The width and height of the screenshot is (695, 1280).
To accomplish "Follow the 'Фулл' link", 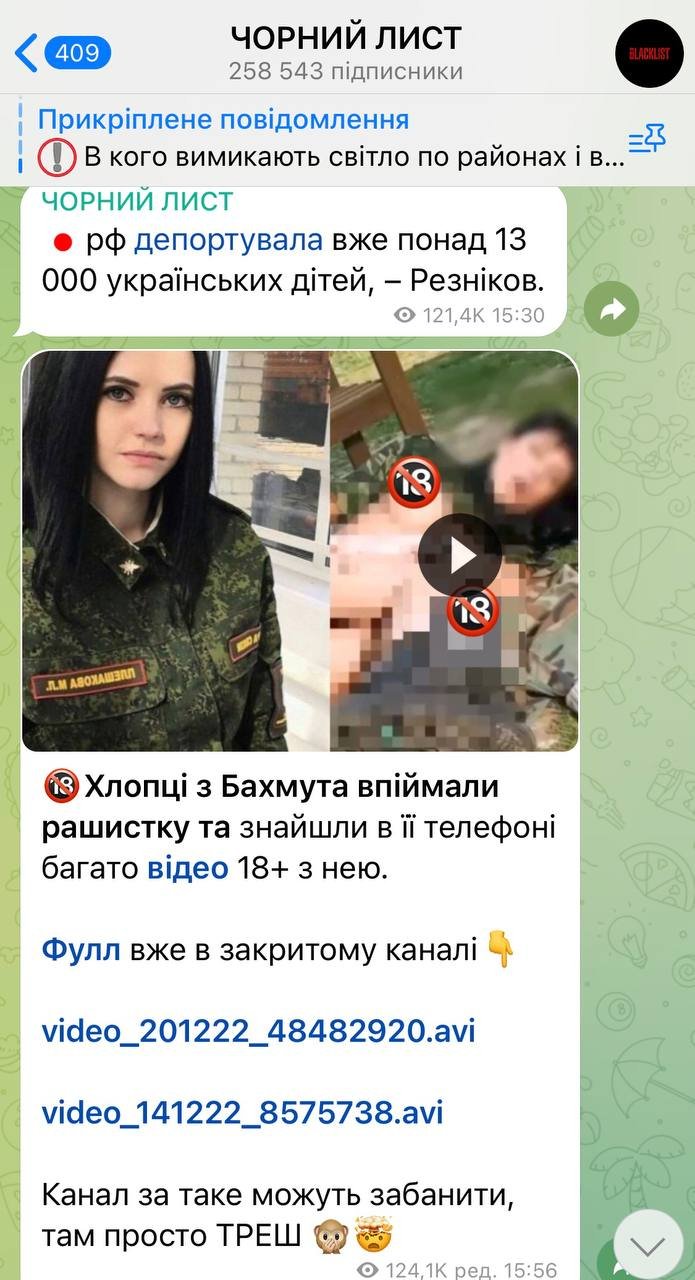I will tap(80, 949).
